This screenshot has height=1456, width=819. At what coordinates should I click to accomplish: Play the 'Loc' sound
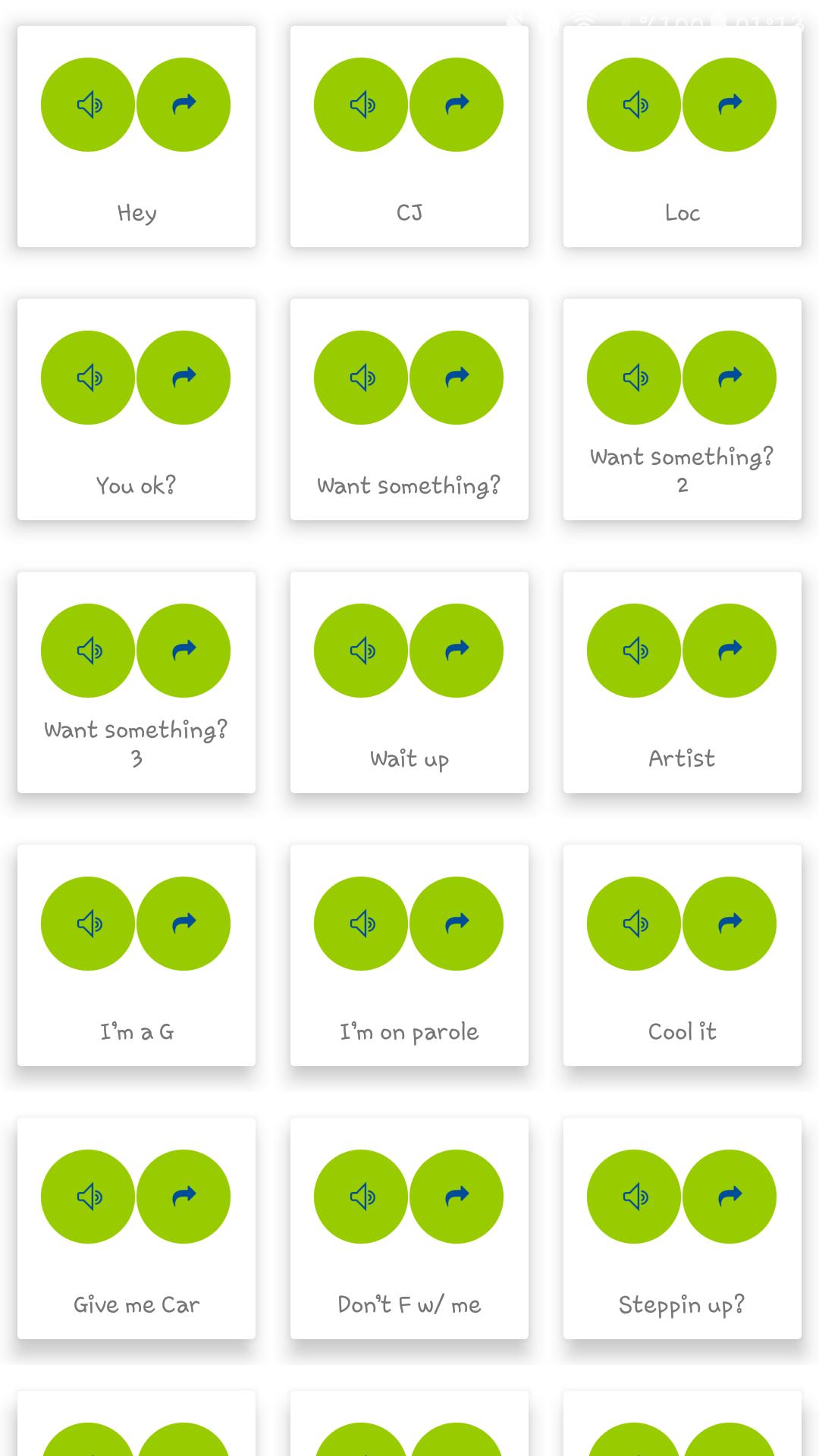click(634, 105)
